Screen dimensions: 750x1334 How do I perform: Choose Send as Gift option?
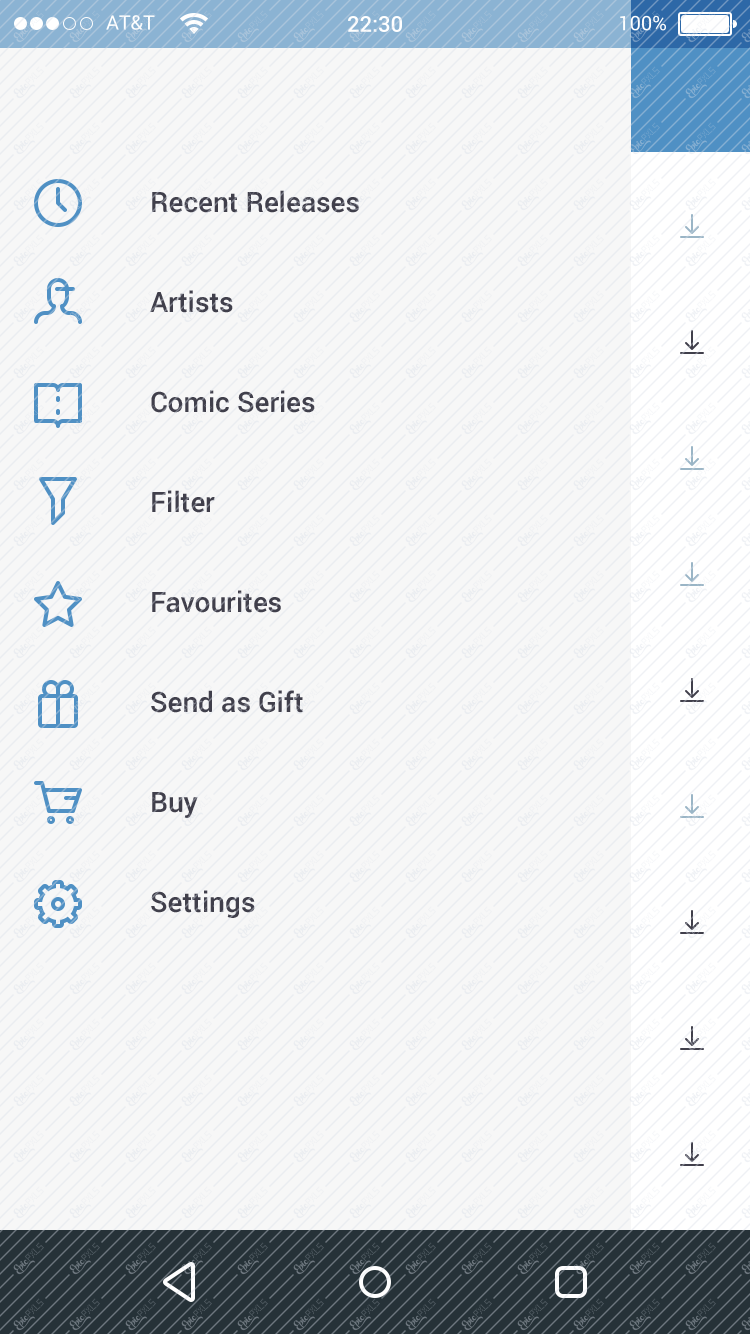point(226,703)
